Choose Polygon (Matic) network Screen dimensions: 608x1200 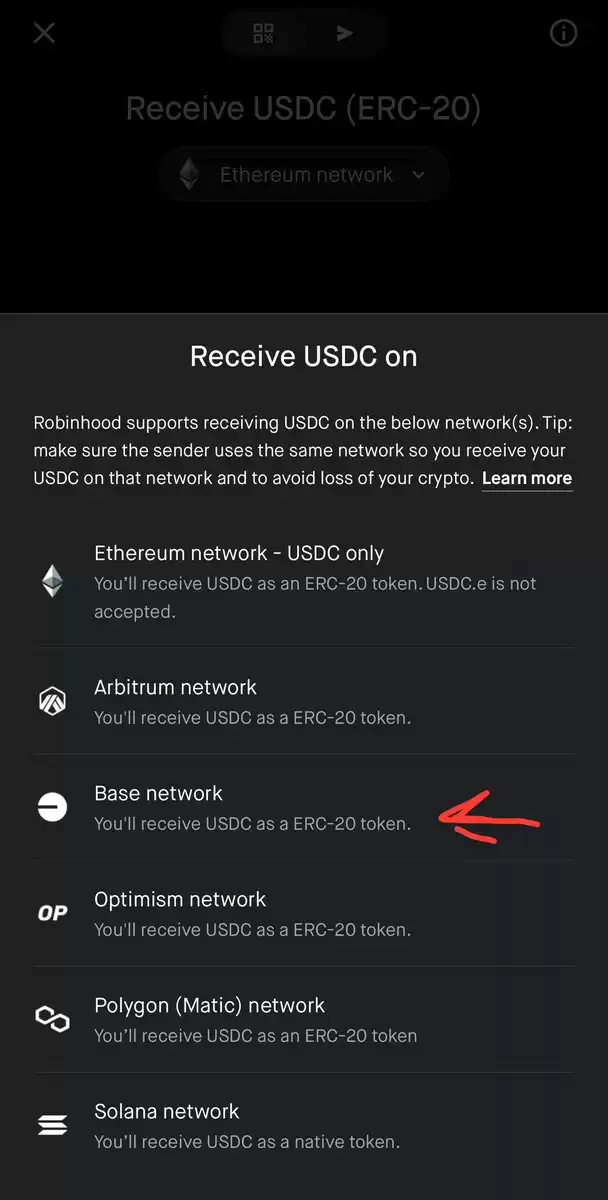click(304, 1019)
